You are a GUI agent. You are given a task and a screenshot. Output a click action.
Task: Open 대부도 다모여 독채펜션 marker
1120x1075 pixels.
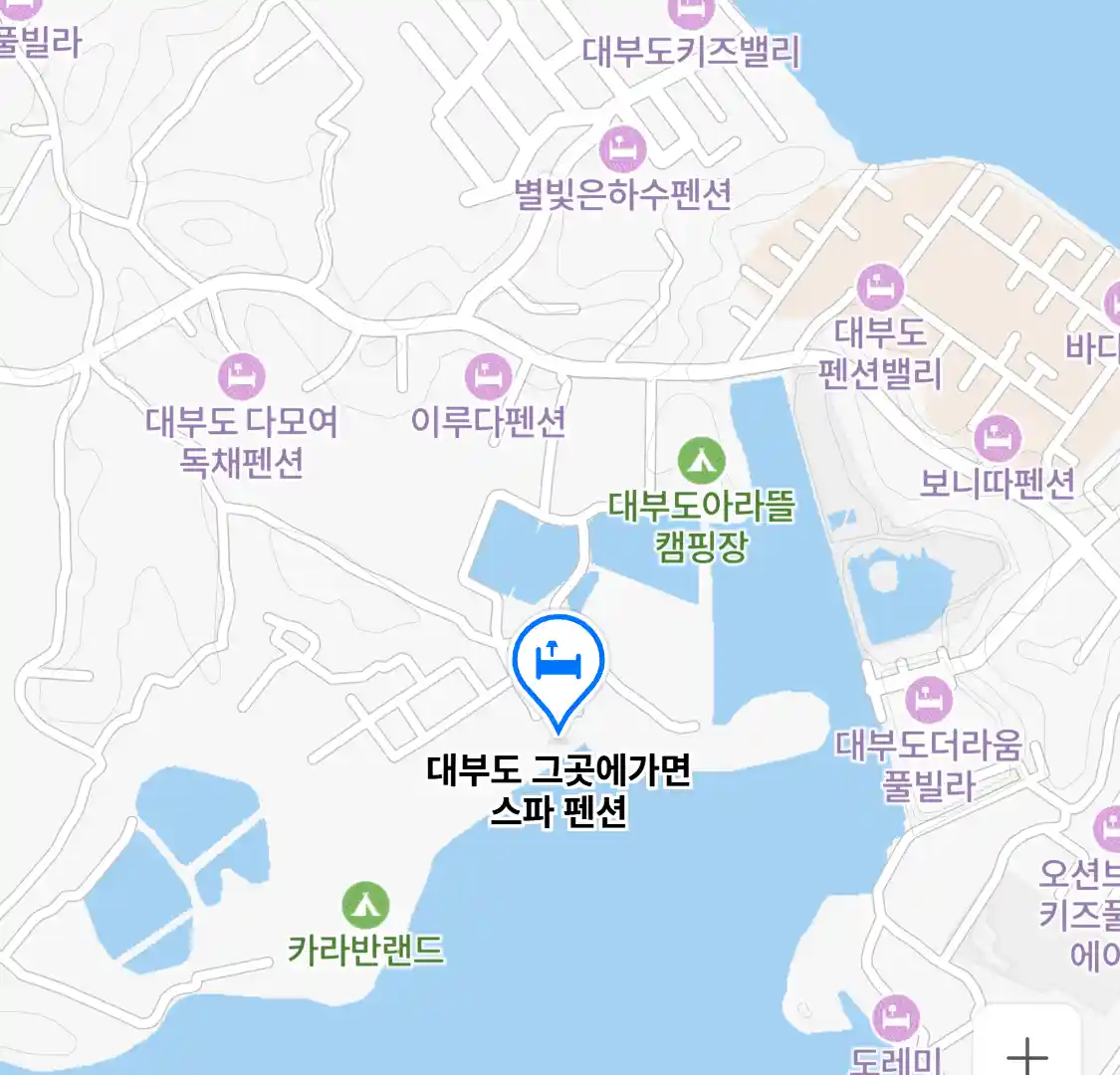point(242,377)
